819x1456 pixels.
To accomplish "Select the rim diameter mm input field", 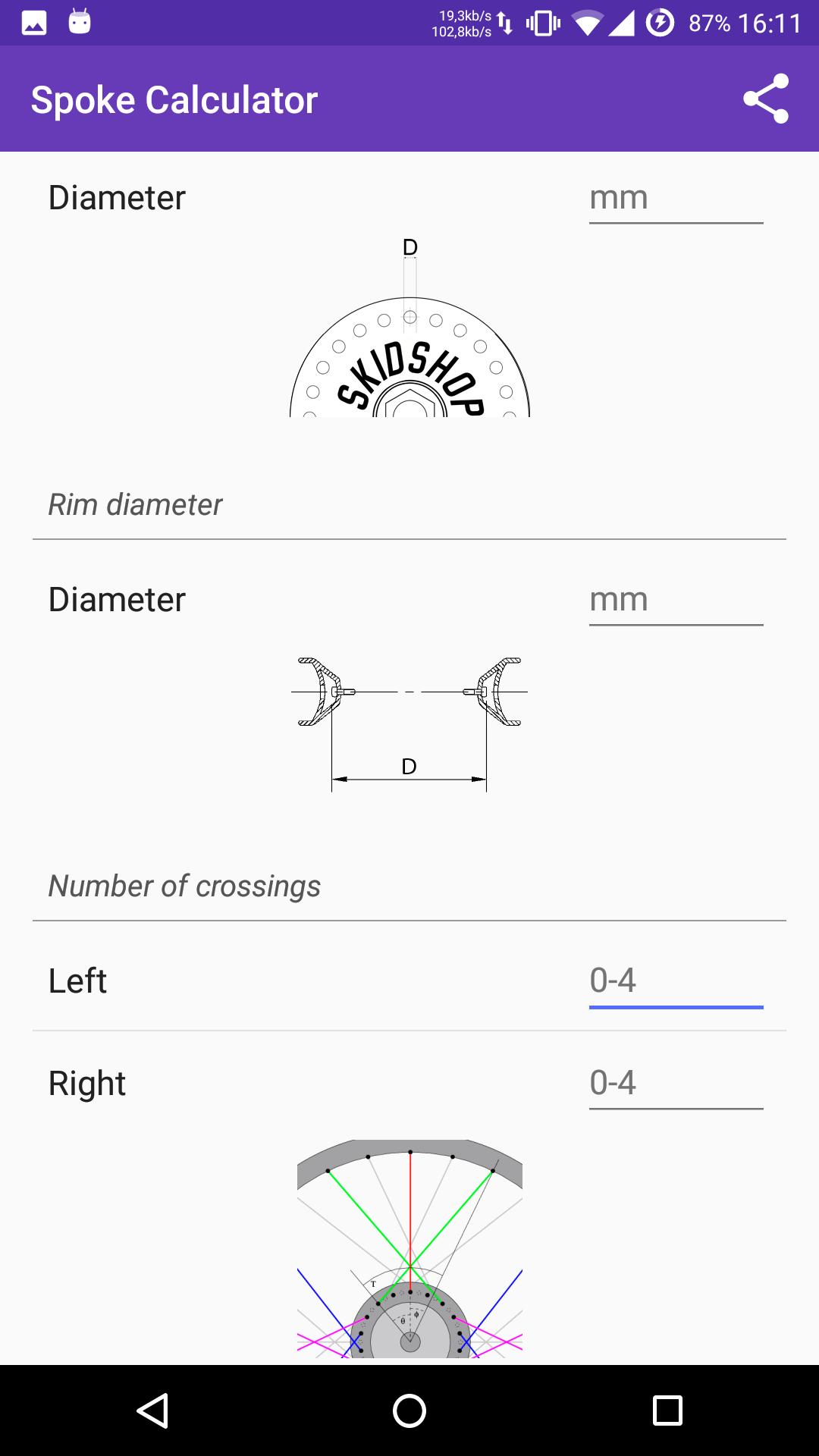I will pos(676,601).
